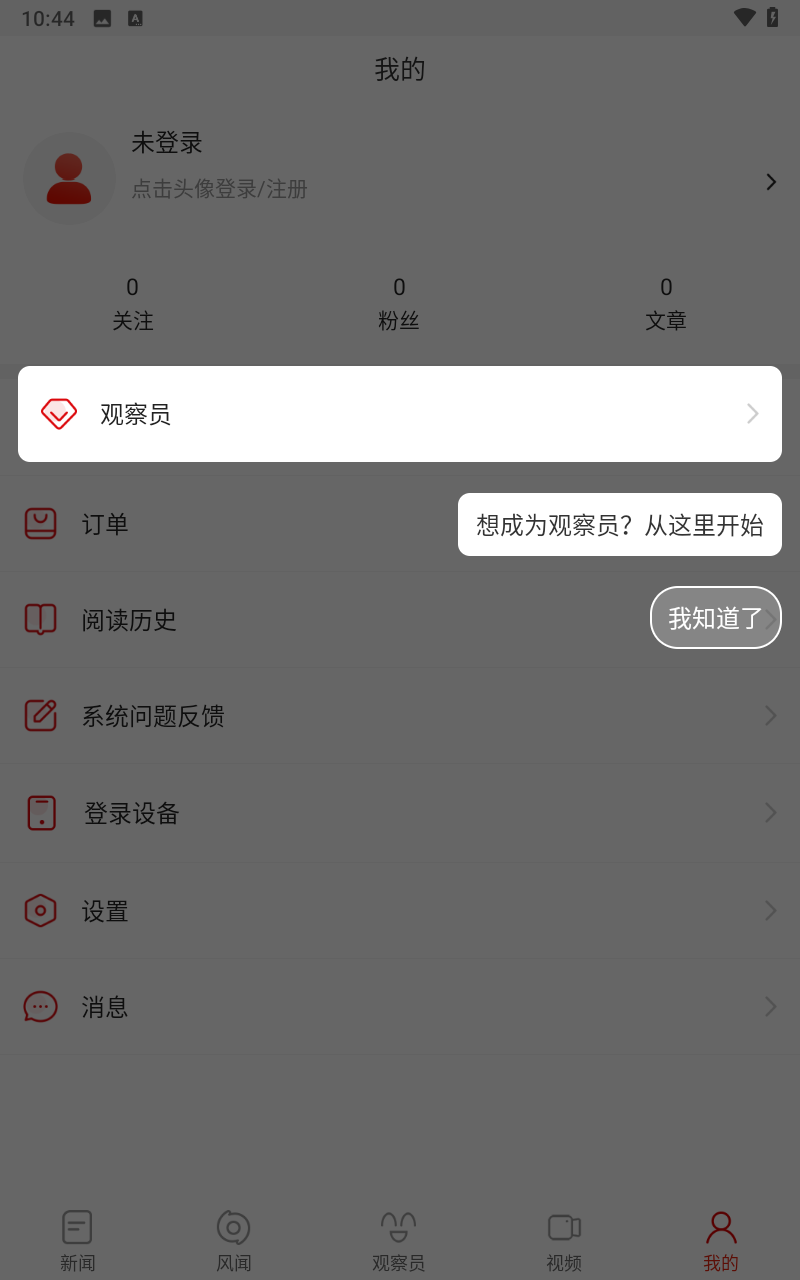
Task: Tap 点击头像登录/注册 to log in
Action: tap(216, 189)
